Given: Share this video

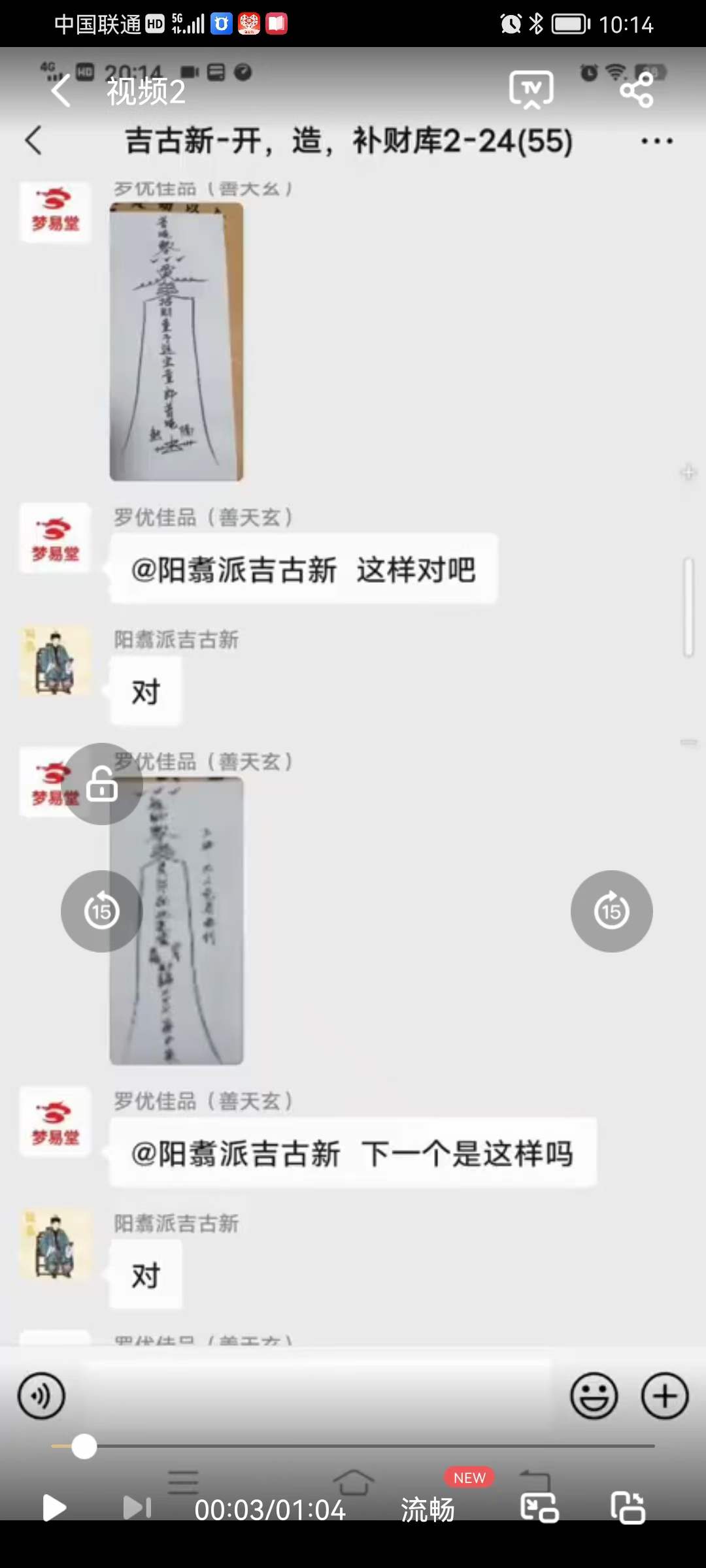Looking at the screenshot, I should click(636, 90).
